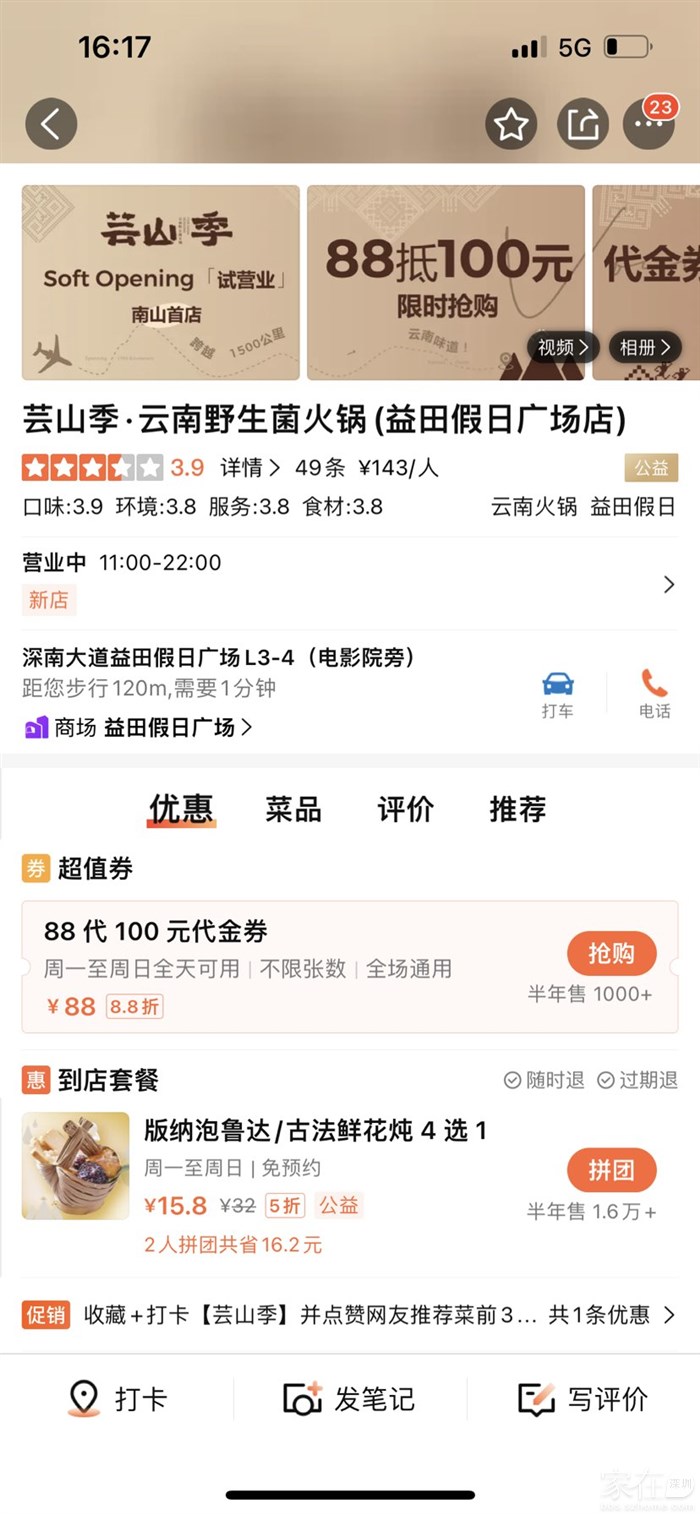Open the 视频 video gallery
The image size is (700, 1514).
click(x=563, y=347)
